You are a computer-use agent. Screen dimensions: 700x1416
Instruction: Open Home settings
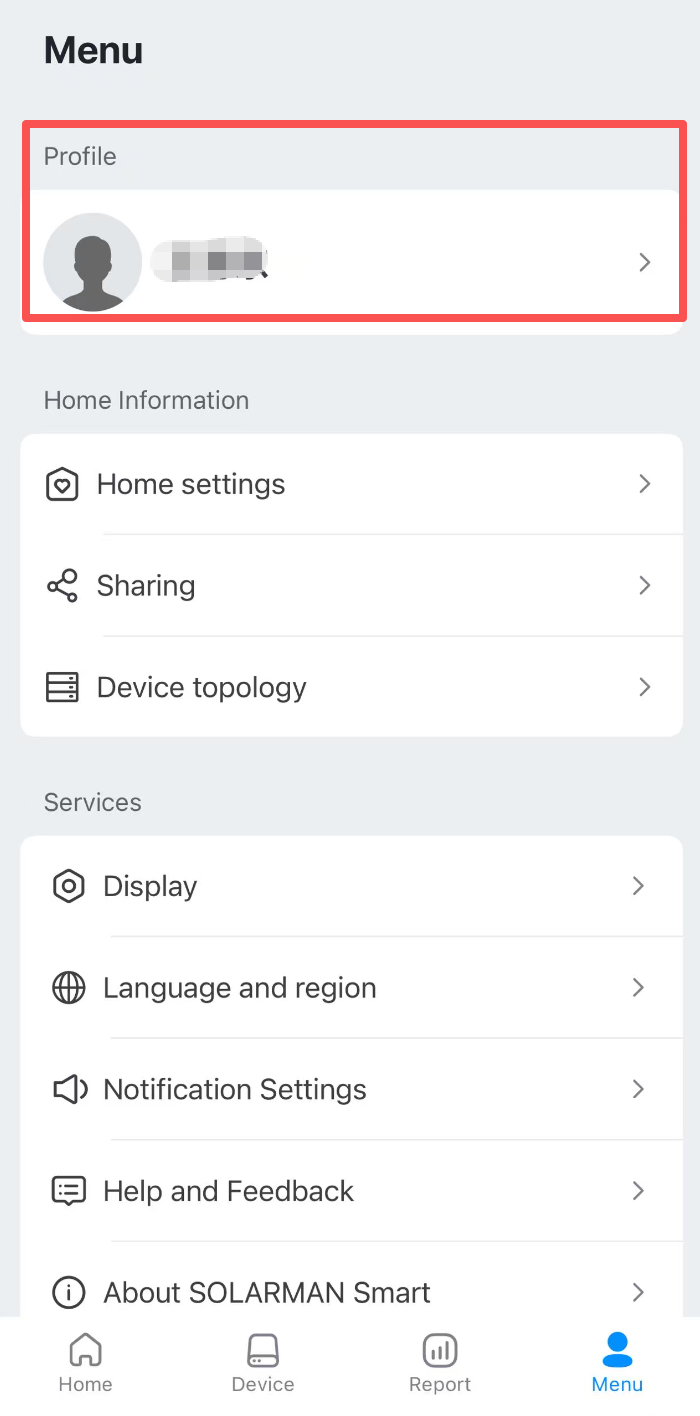(x=350, y=484)
